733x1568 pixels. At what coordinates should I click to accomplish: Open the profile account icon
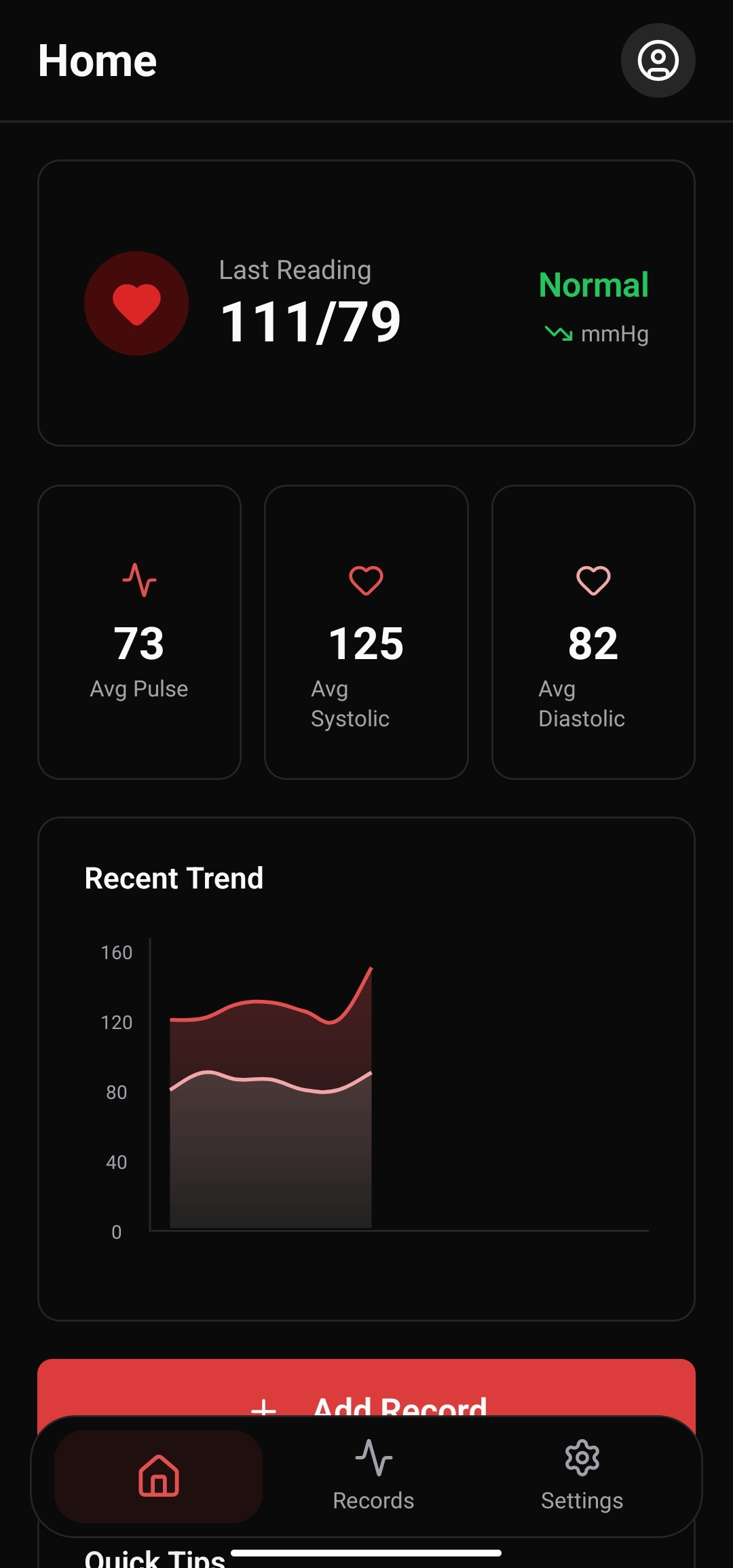pos(658,60)
